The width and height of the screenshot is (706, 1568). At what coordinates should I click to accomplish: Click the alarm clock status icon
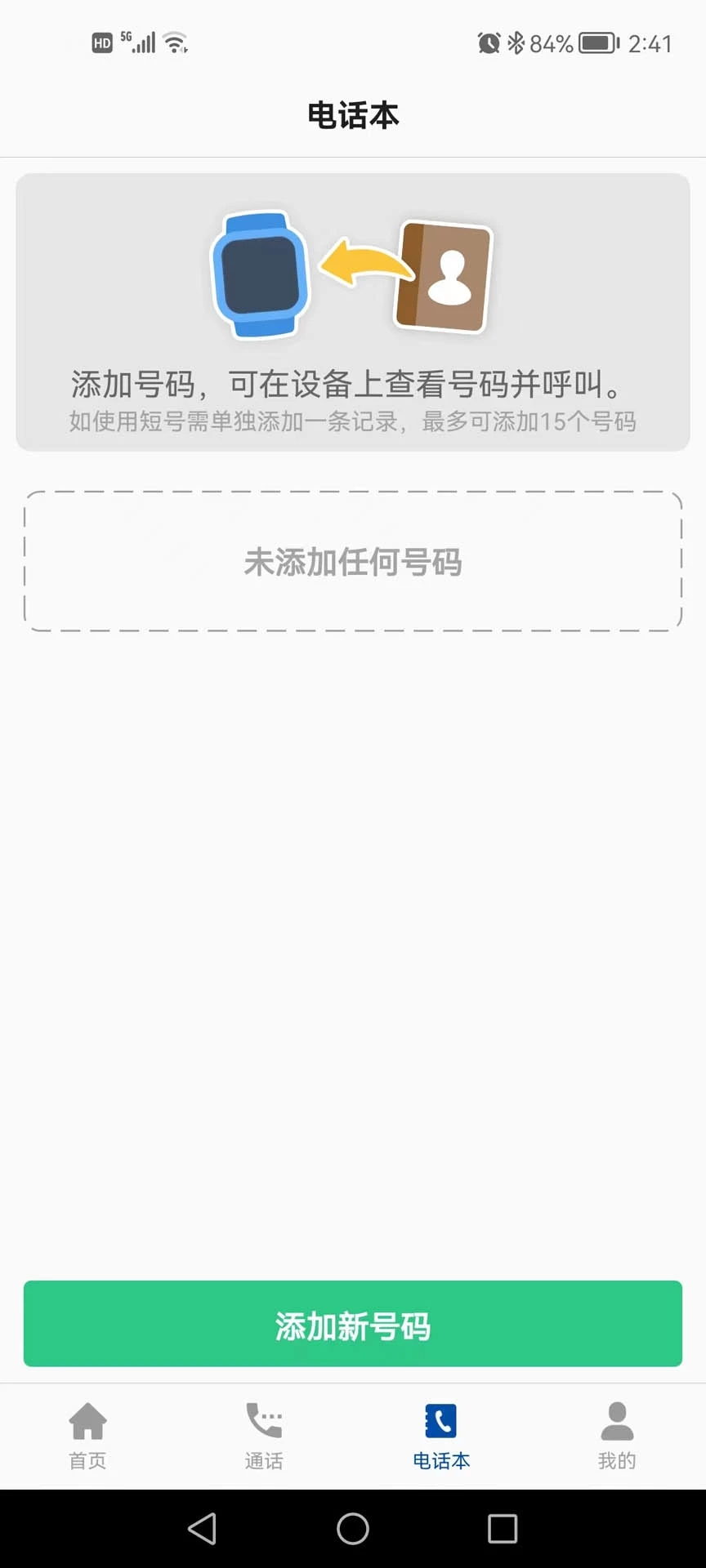coord(488,42)
